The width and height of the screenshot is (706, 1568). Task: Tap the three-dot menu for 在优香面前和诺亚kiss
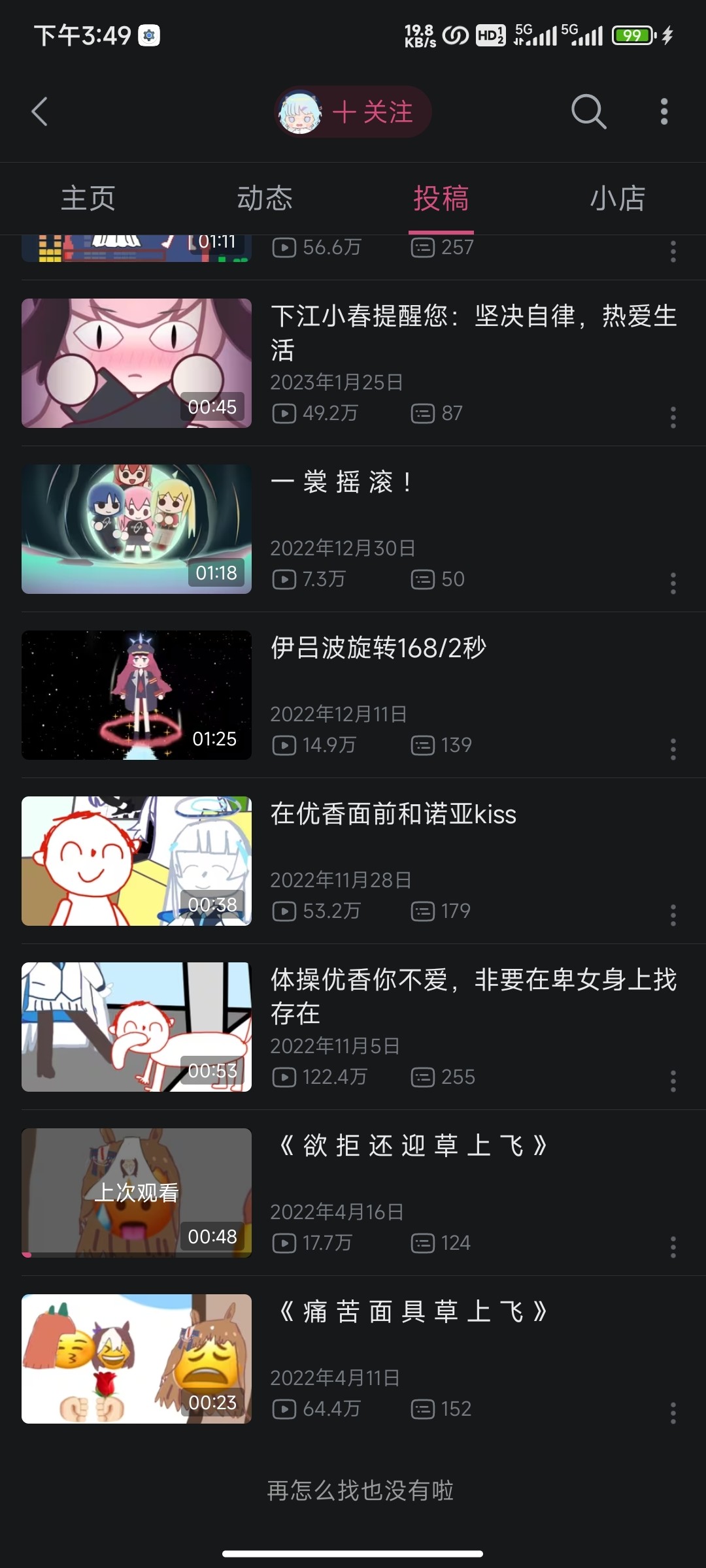[x=673, y=915]
